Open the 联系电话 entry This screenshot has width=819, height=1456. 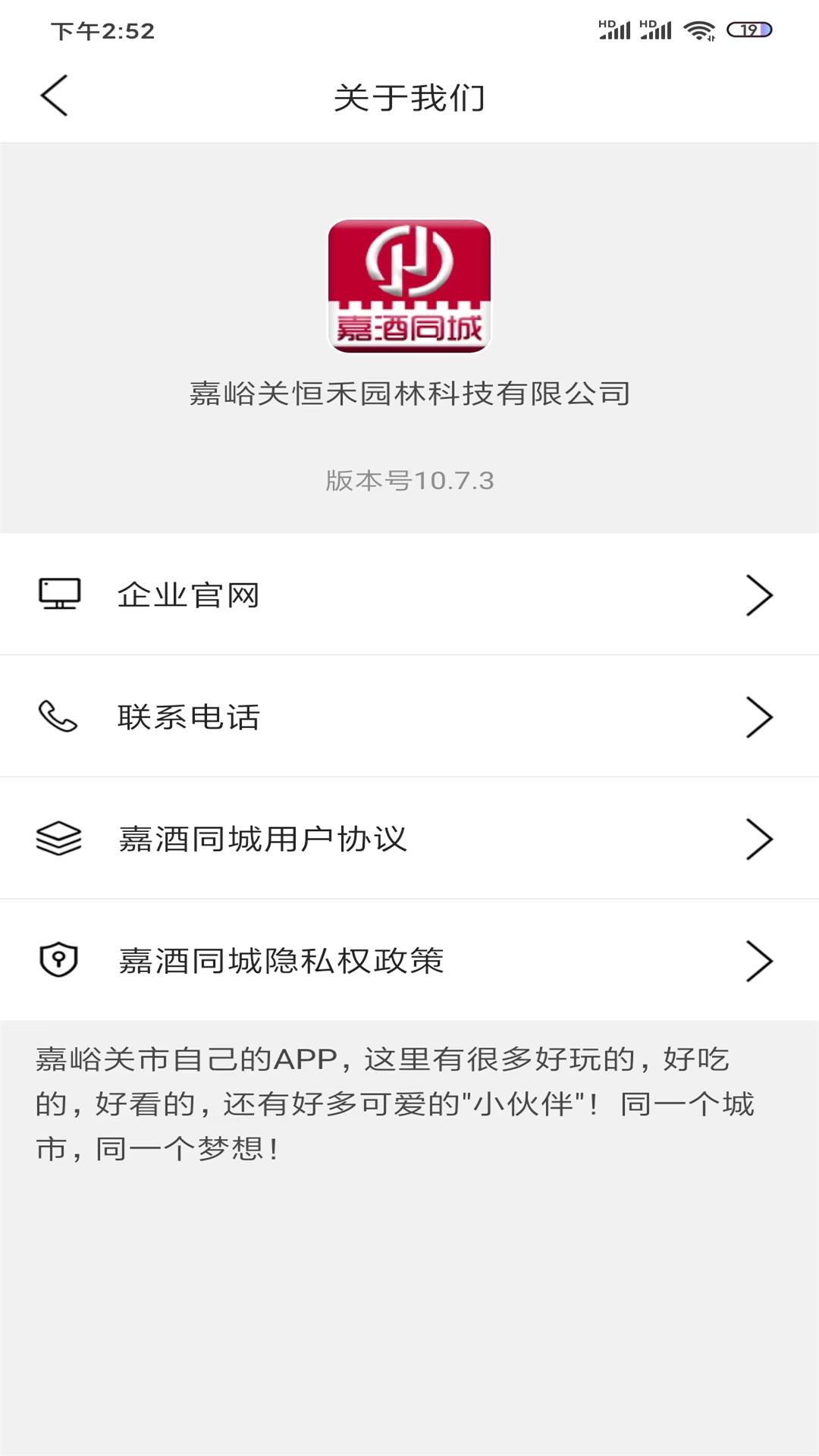click(x=190, y=716)
